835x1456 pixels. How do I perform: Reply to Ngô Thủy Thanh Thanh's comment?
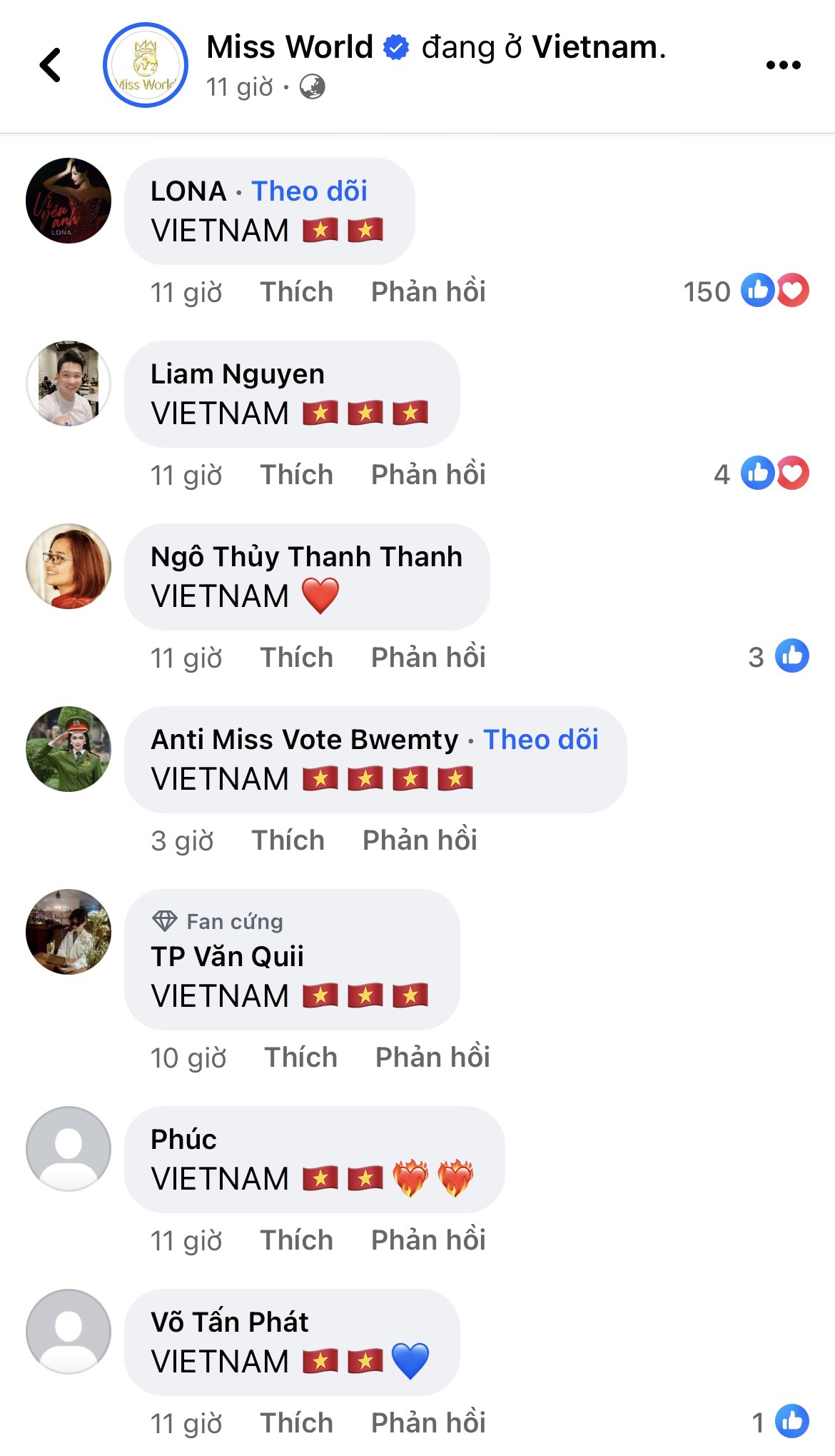428,657
